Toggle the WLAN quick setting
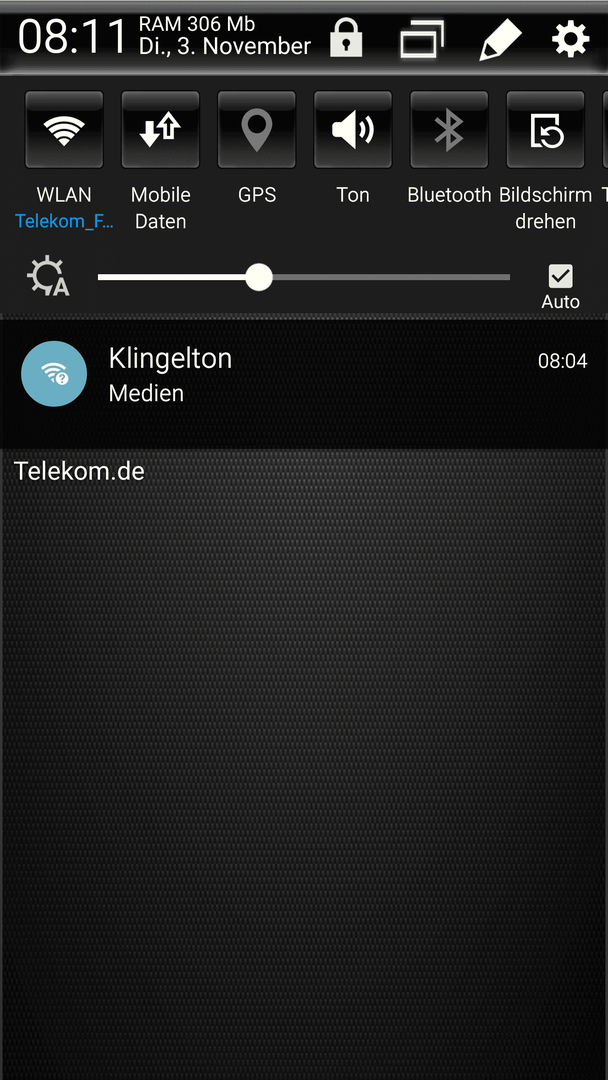Screen dimensions: 608x1080 click(x=64, y=129)
